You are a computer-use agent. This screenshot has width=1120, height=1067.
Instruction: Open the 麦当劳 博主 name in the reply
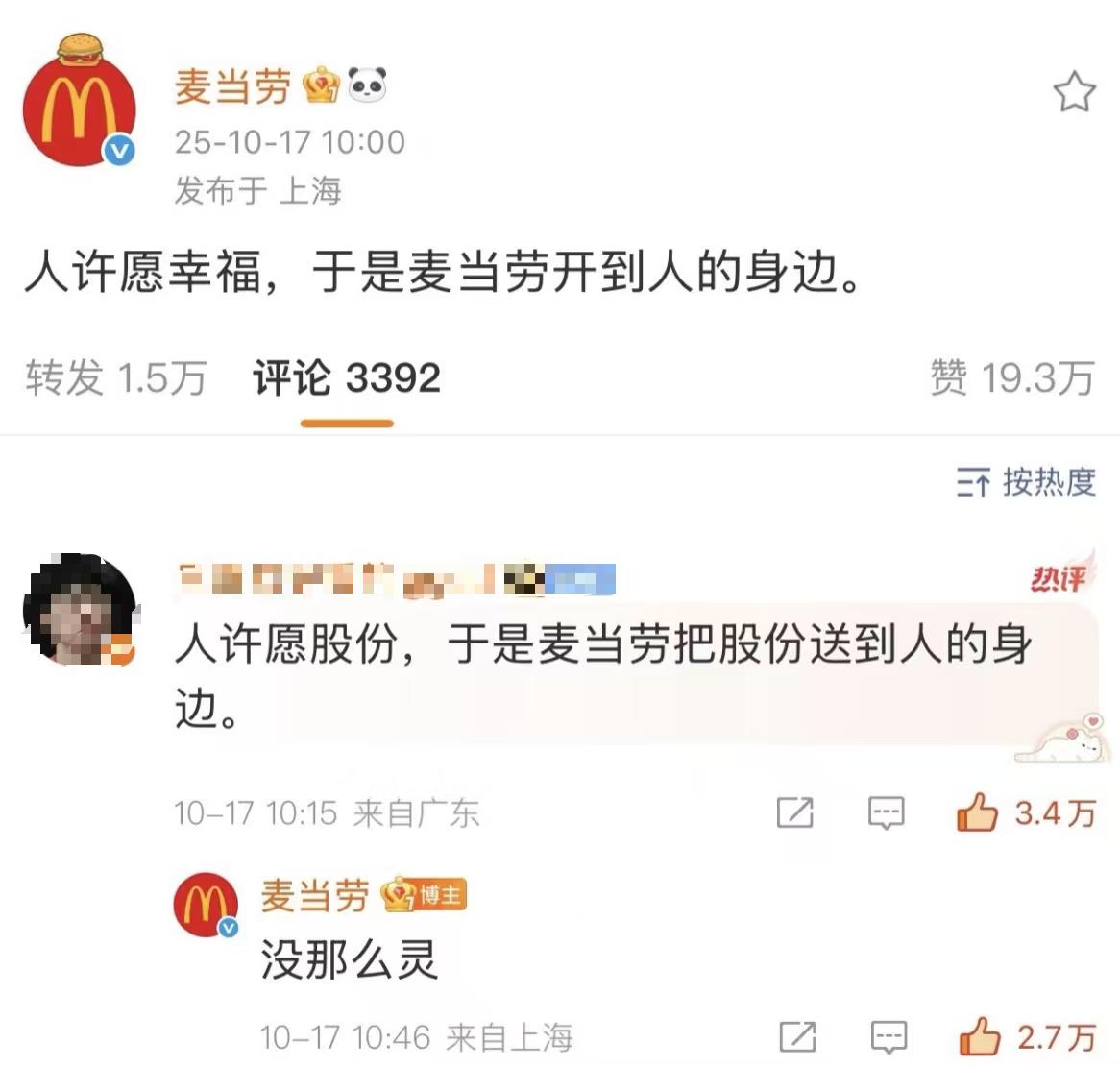coord(315,896)
